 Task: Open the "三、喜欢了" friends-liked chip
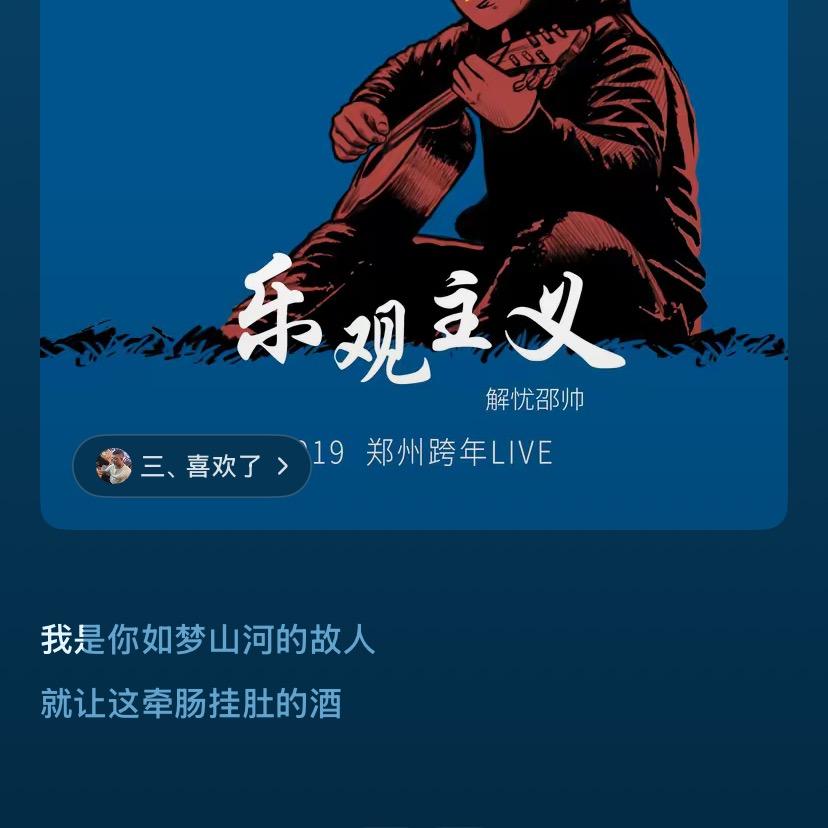tap(192, 466)
